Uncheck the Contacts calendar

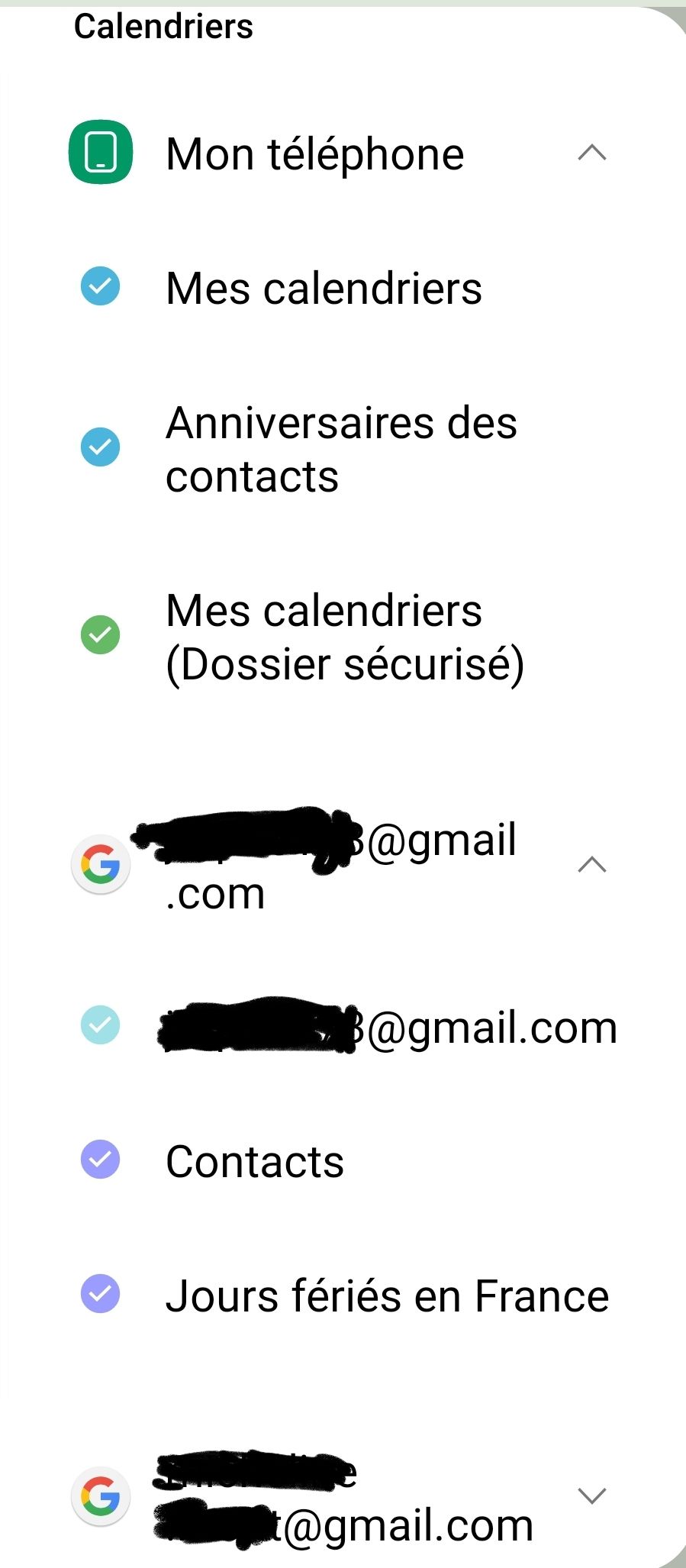101,1160
